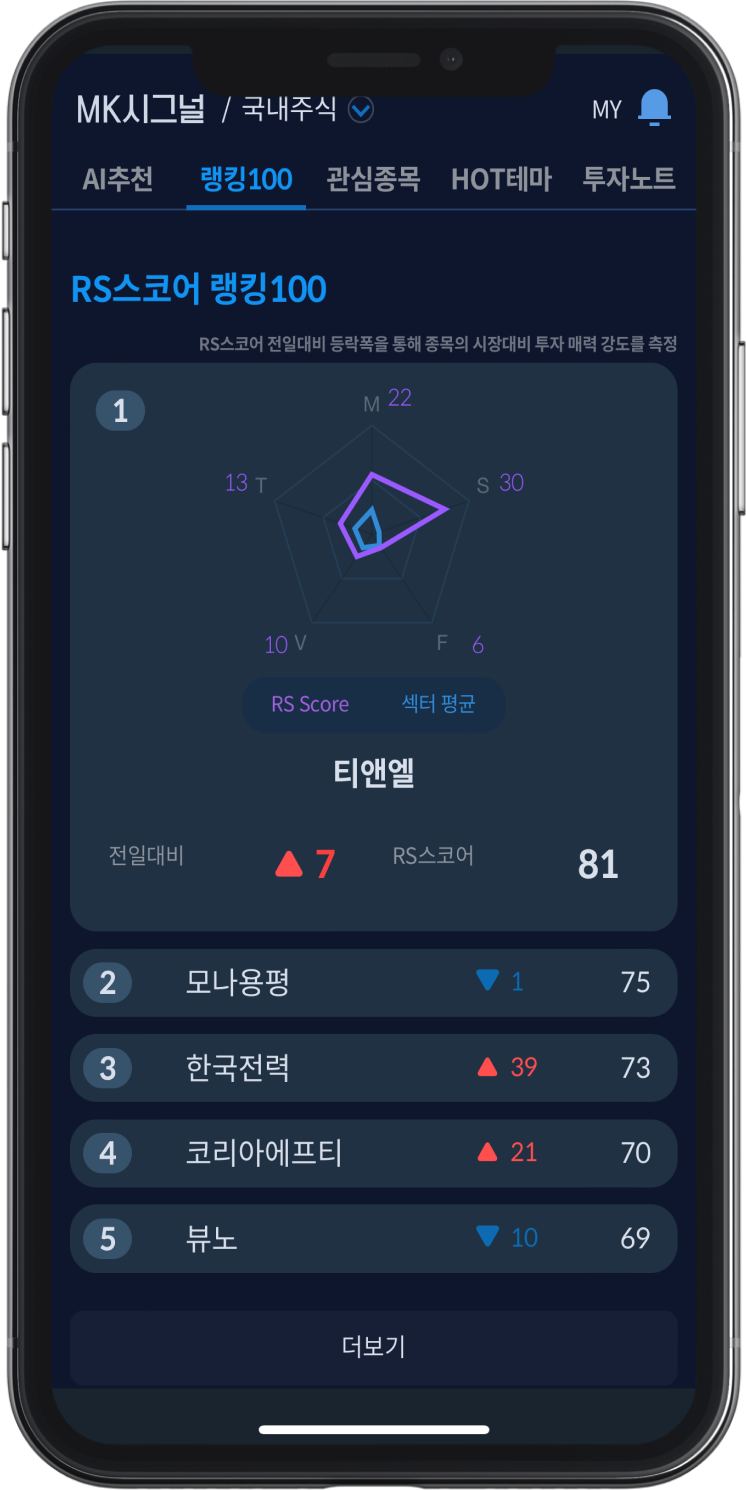Screen dimensions: 746x1490
Task: Open the MY page
Action: tap(606, 110)
